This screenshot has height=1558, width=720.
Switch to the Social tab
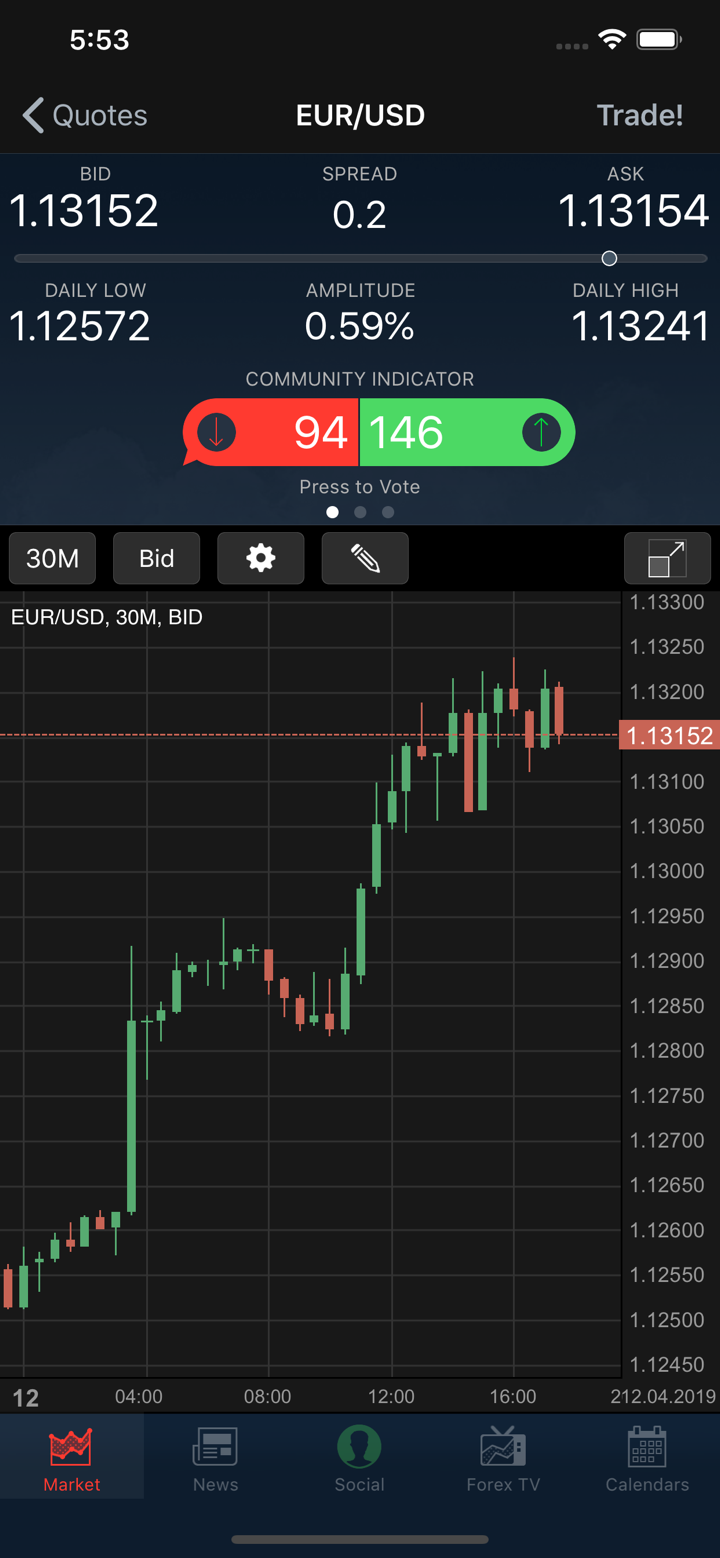(x=359, y=1460)
